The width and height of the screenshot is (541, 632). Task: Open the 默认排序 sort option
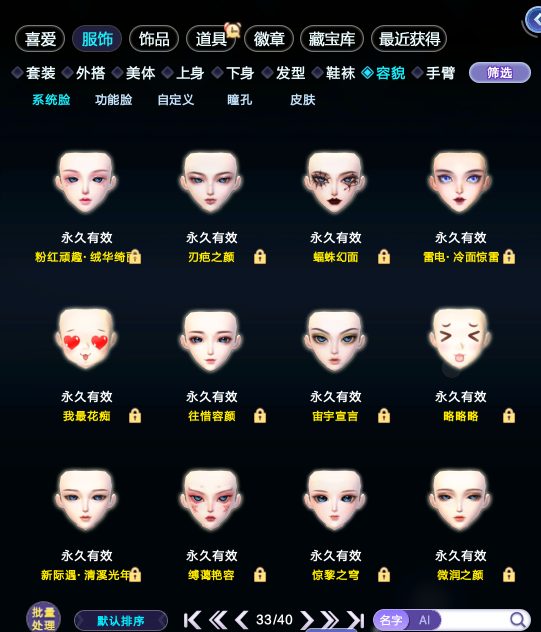[121, 620]
